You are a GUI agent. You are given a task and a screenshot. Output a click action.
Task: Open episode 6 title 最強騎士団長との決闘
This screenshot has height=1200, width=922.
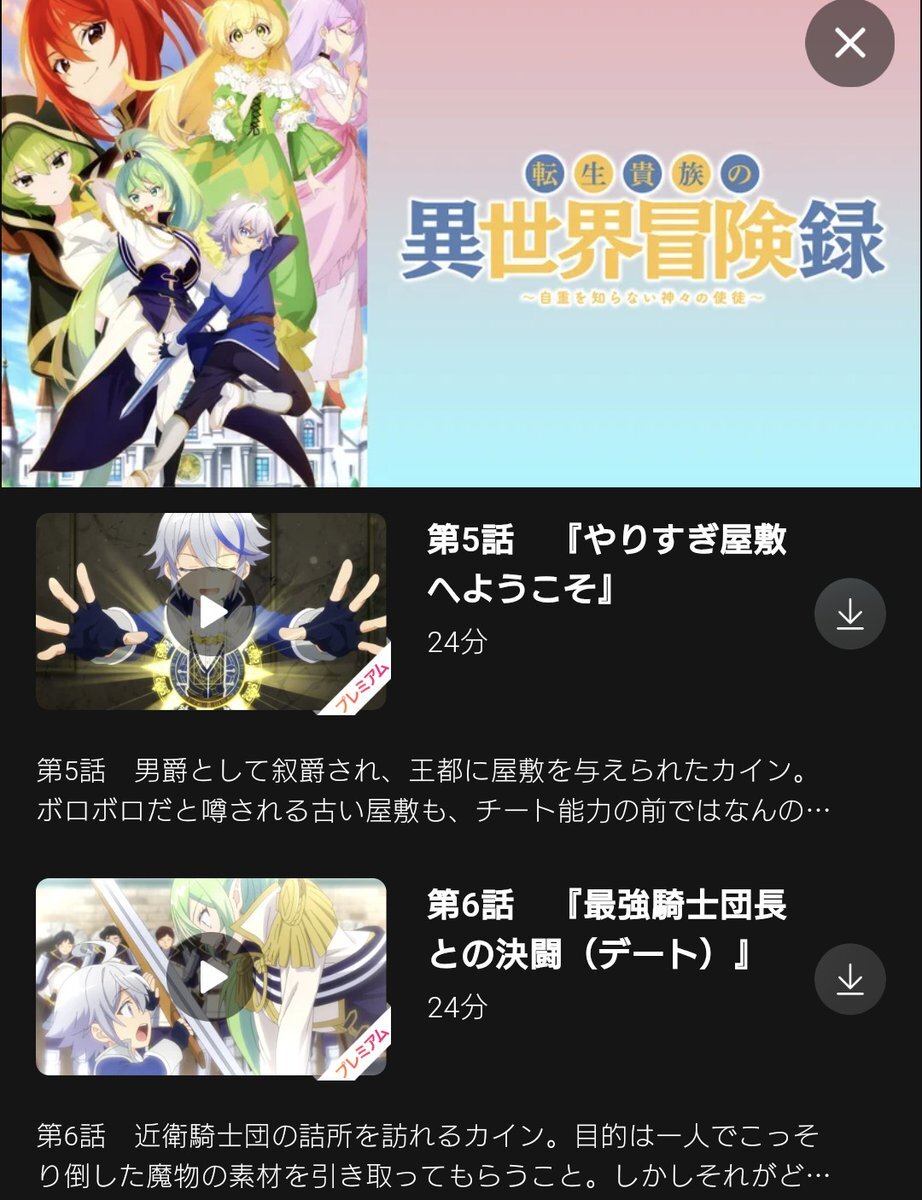[x=606, y=930]
